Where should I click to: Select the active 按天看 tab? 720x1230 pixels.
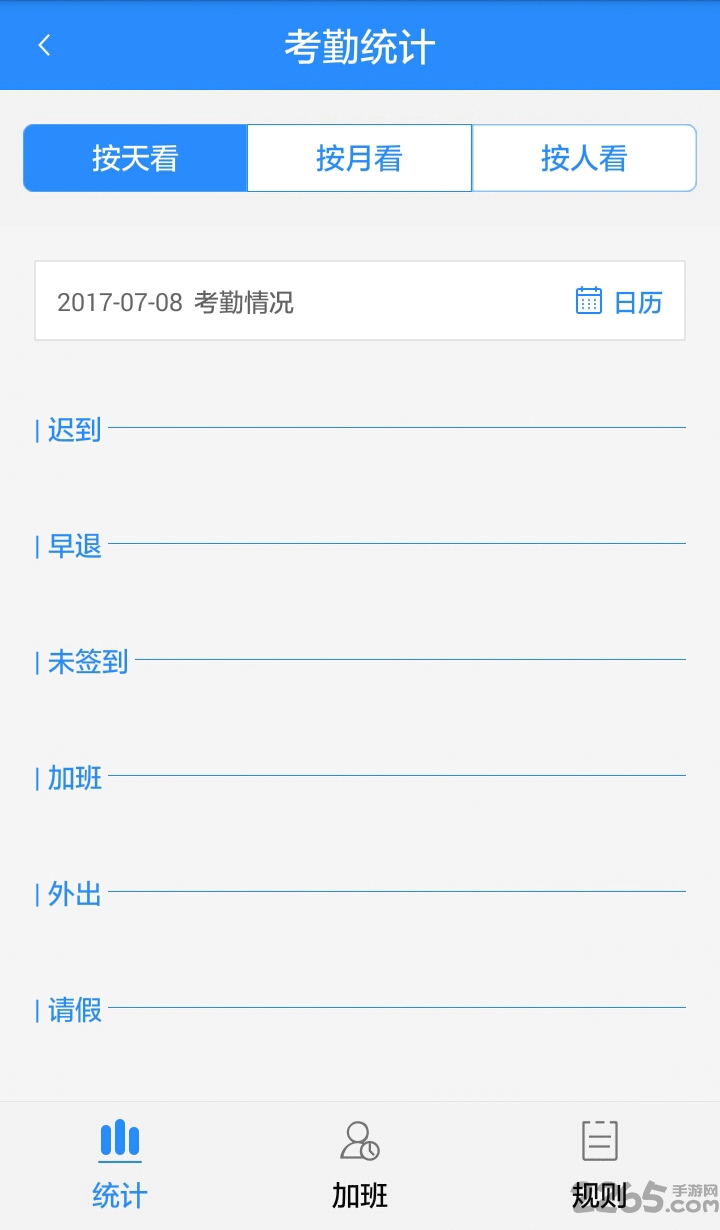point(134,157)
